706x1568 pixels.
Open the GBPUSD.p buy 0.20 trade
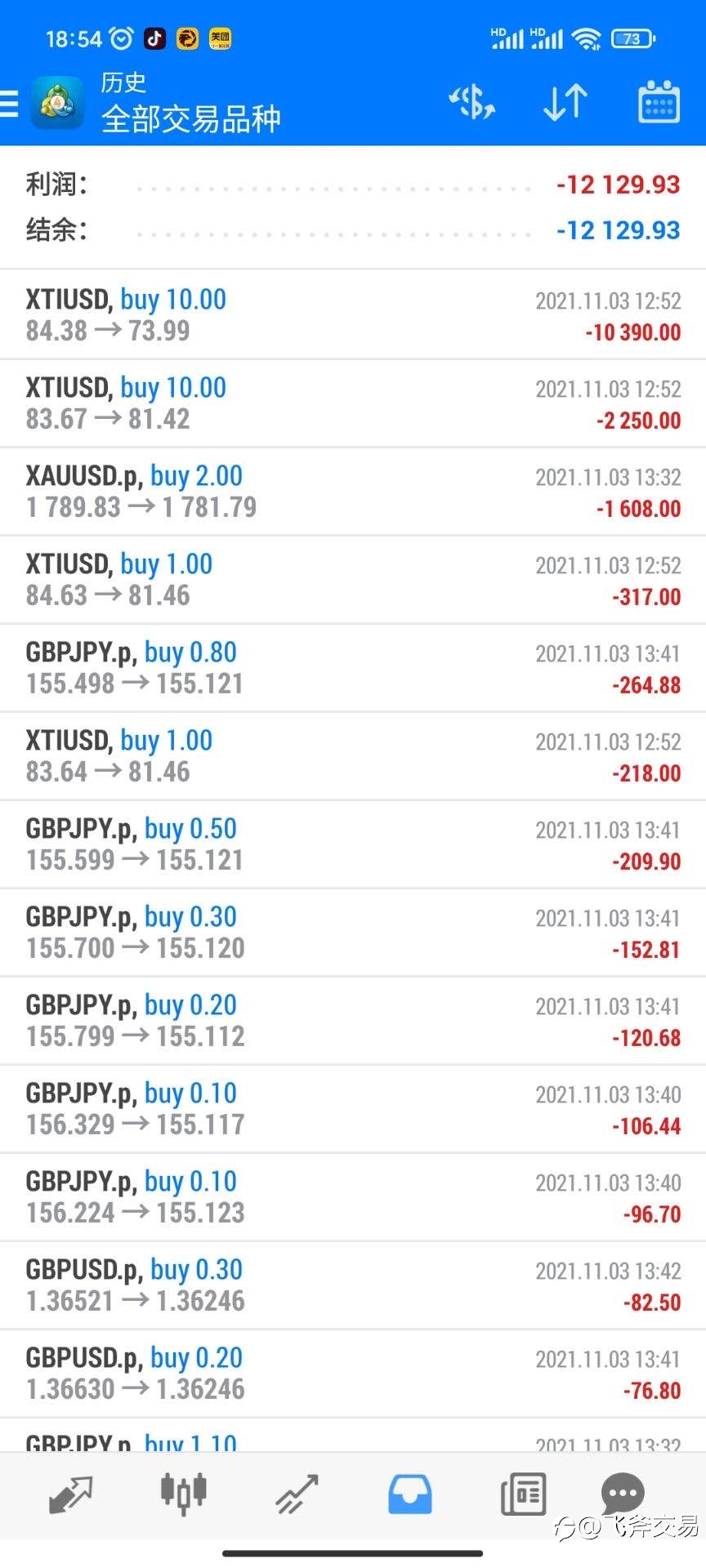[353, 1374]
